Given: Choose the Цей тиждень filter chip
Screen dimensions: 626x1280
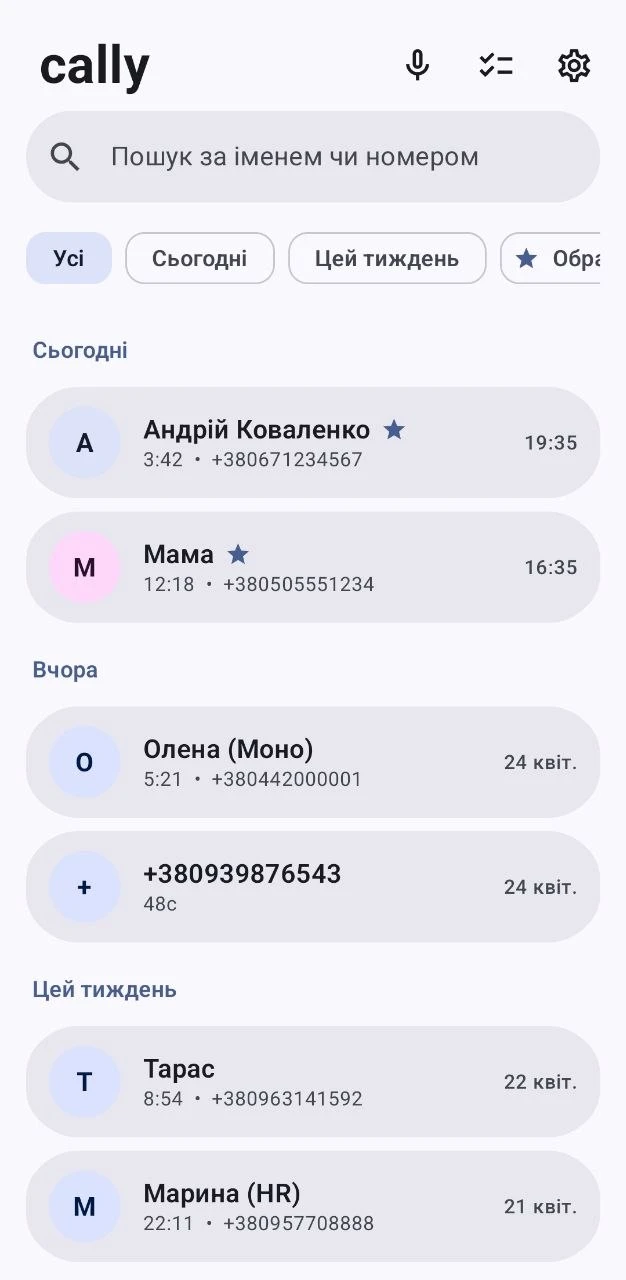Looking at the screenshot, I should tap(387, 259).
